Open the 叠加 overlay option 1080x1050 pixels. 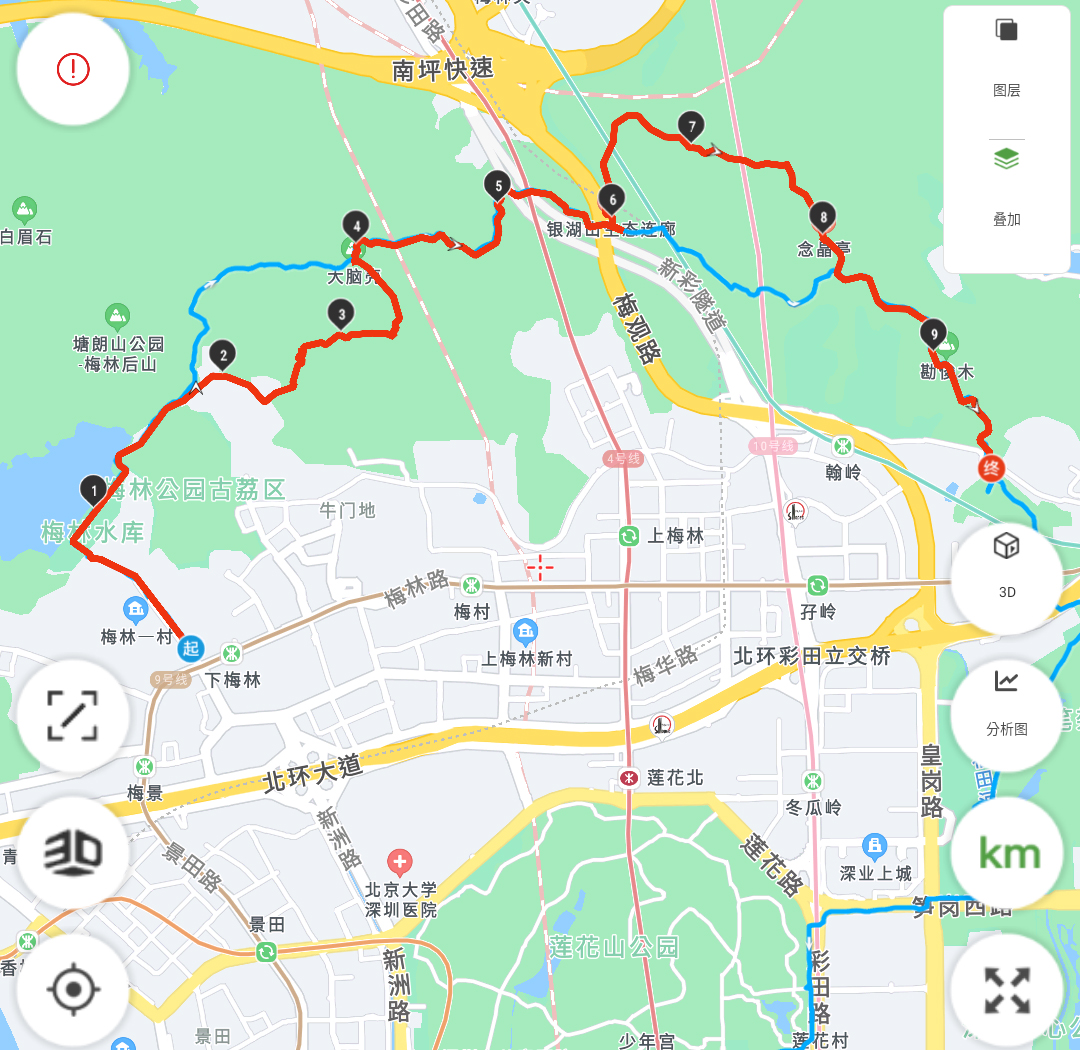pyautogui.click(x=1006, y=185)
